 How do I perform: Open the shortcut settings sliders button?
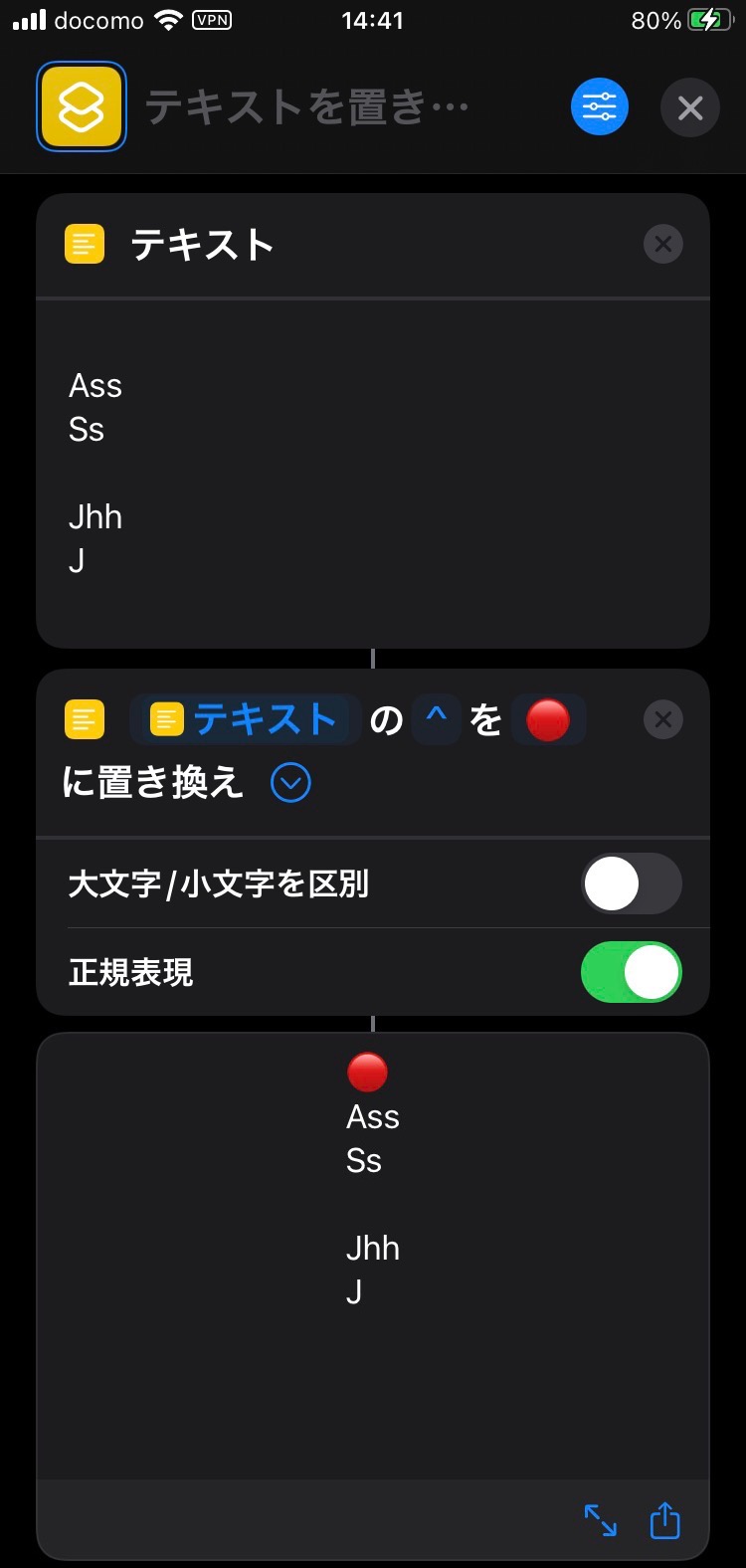click(x=600, y=106)
